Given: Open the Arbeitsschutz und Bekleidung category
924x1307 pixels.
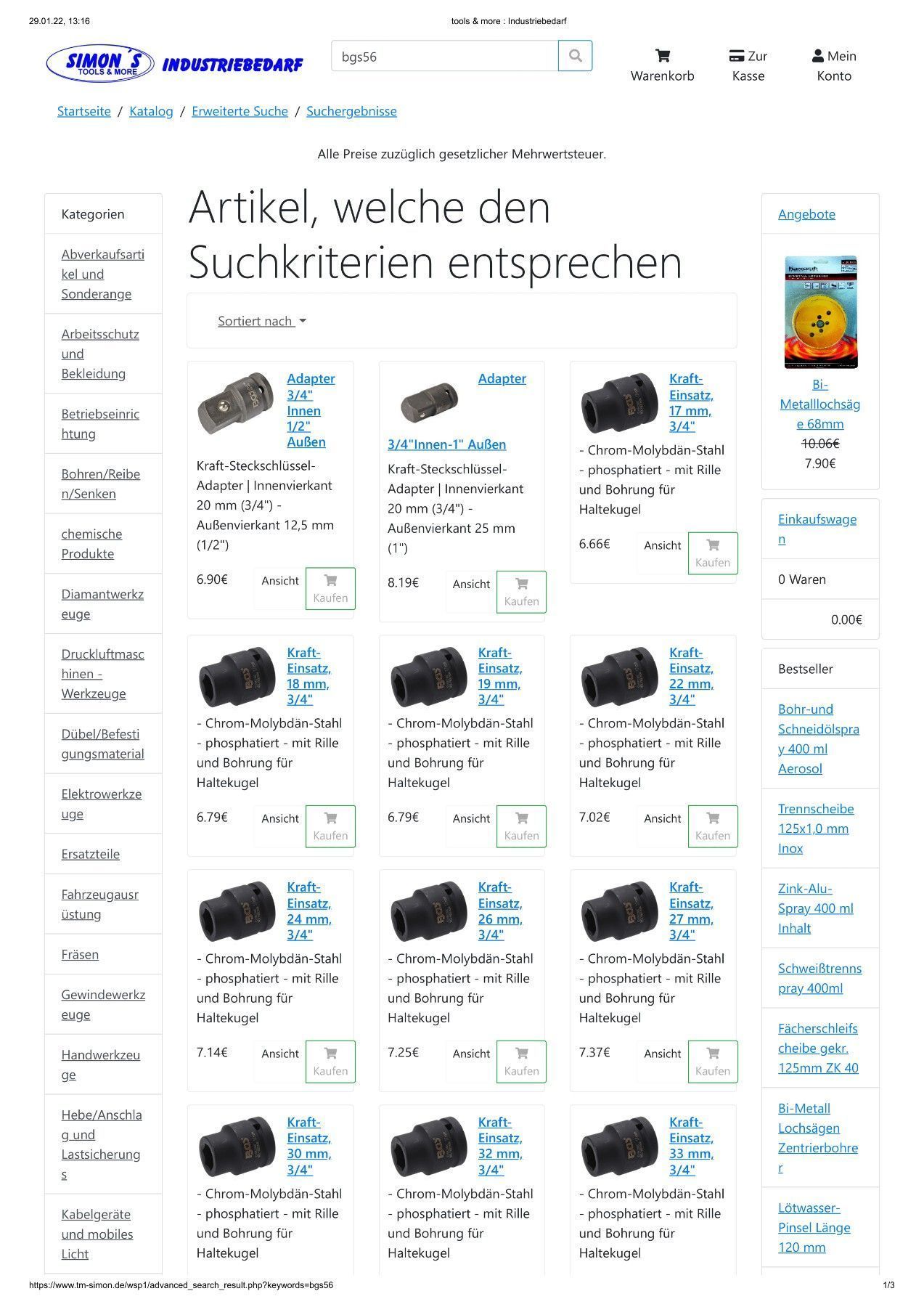Looking at the screenshot, I should (x=100, y=354).
